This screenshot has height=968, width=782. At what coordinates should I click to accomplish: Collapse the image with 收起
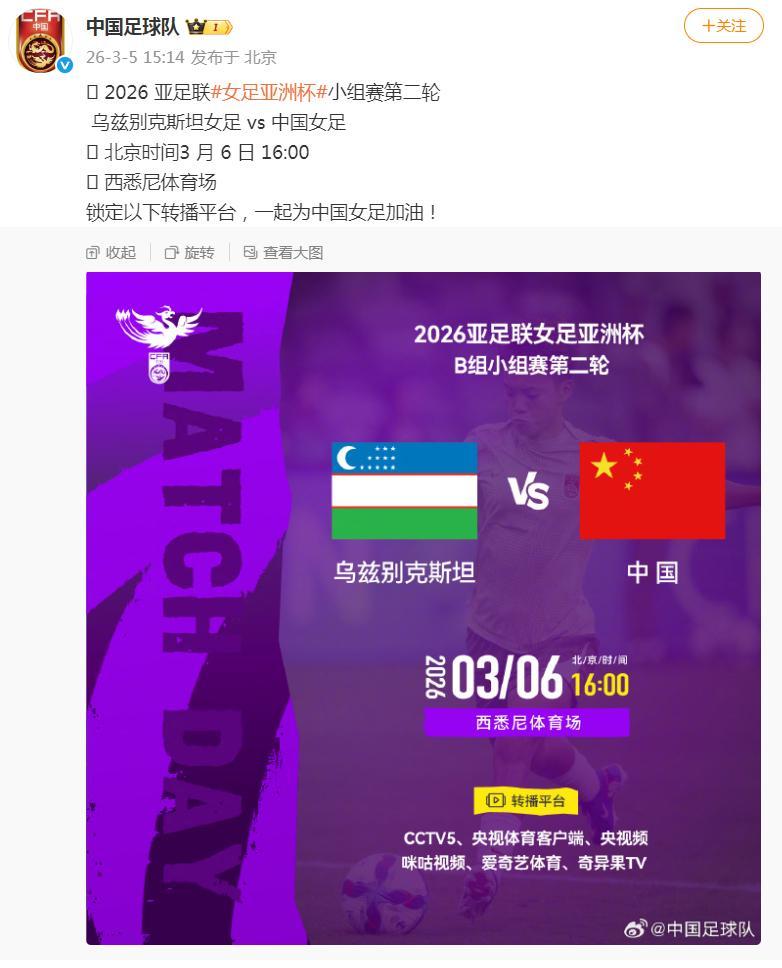[112, 253]
